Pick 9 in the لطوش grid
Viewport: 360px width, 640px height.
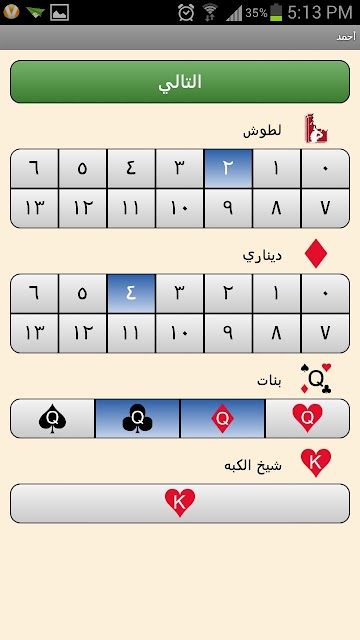228,208
